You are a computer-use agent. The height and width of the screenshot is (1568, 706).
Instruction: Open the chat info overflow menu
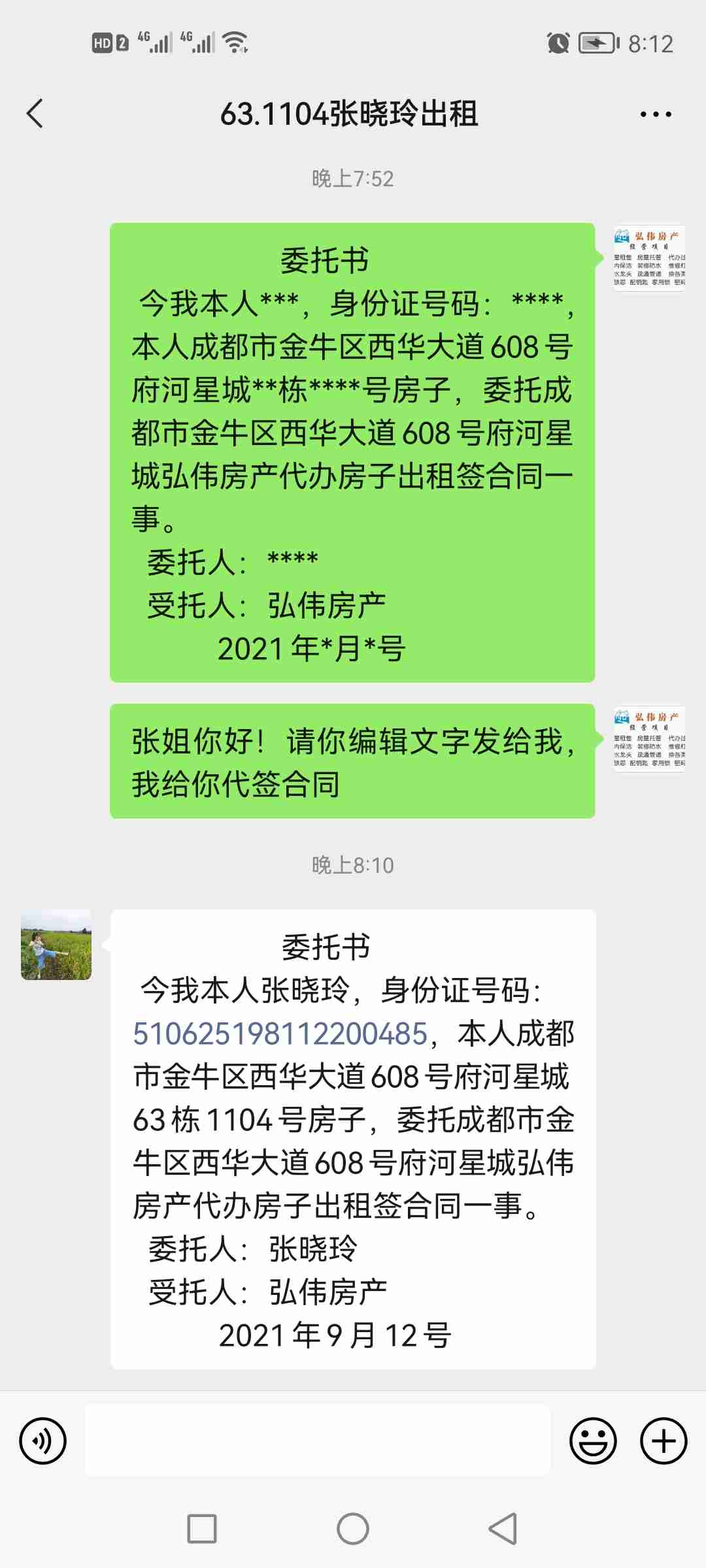click(x=656, y=114)
